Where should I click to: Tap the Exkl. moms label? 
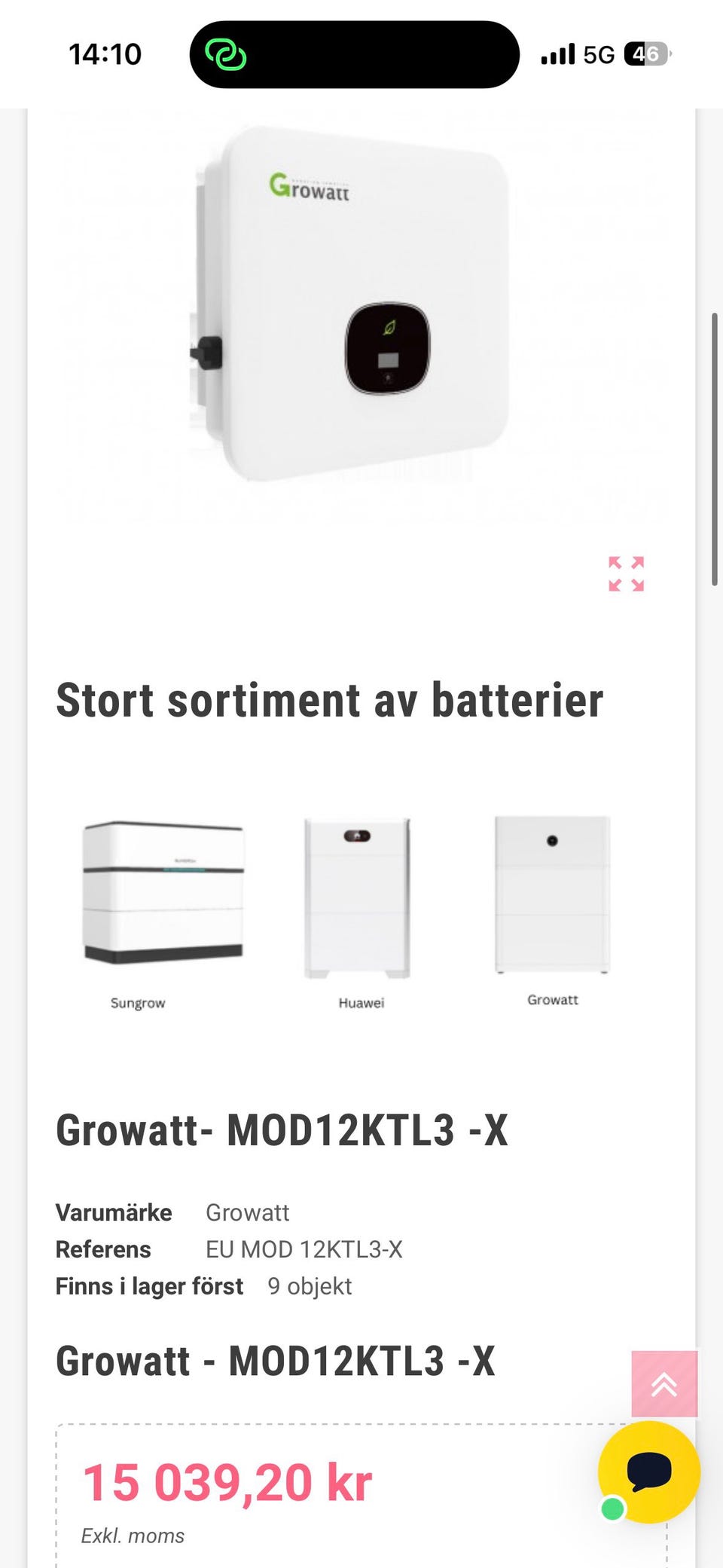point(133,1536)
